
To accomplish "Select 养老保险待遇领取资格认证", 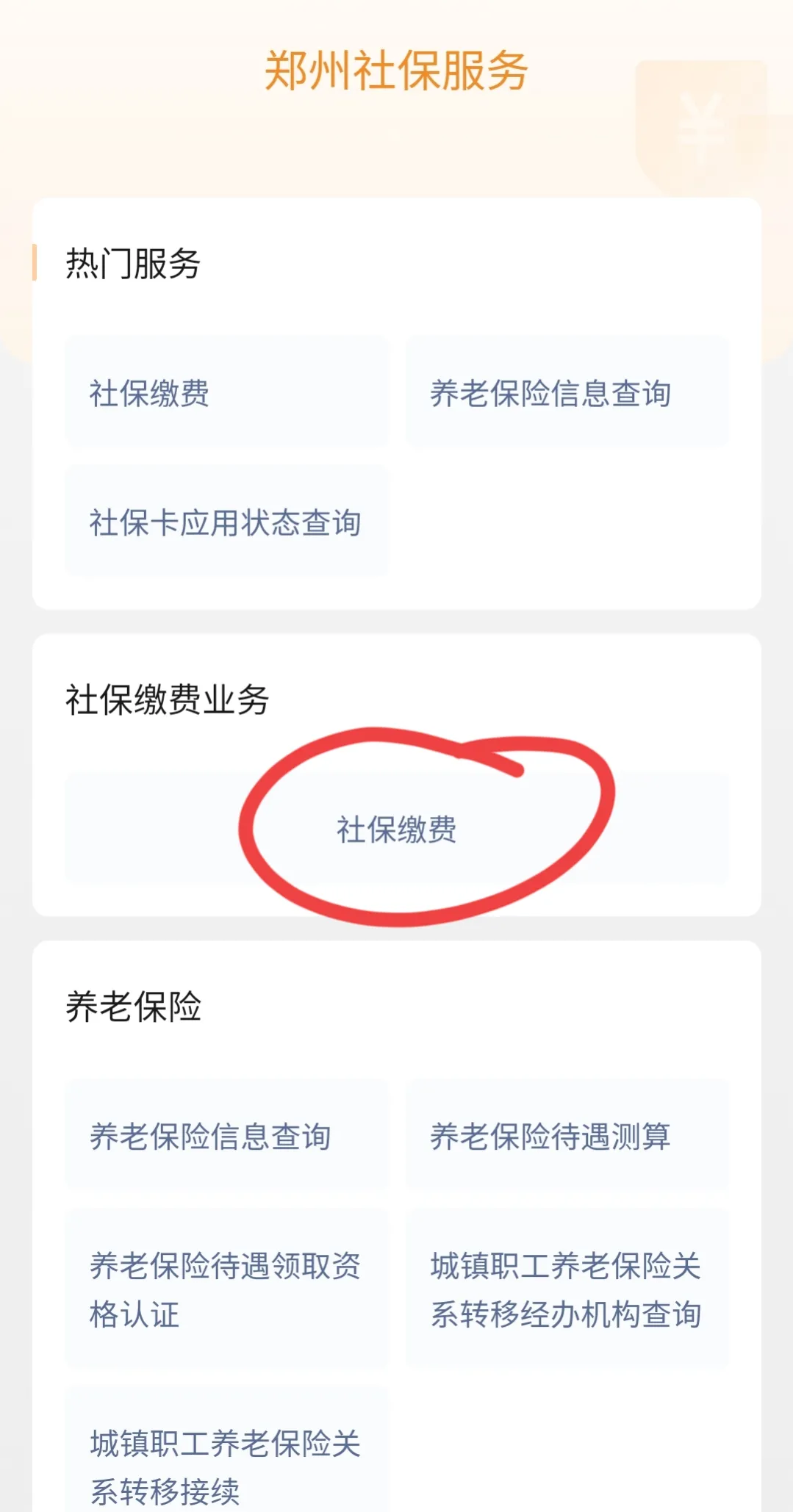I will coord(226,1289).
